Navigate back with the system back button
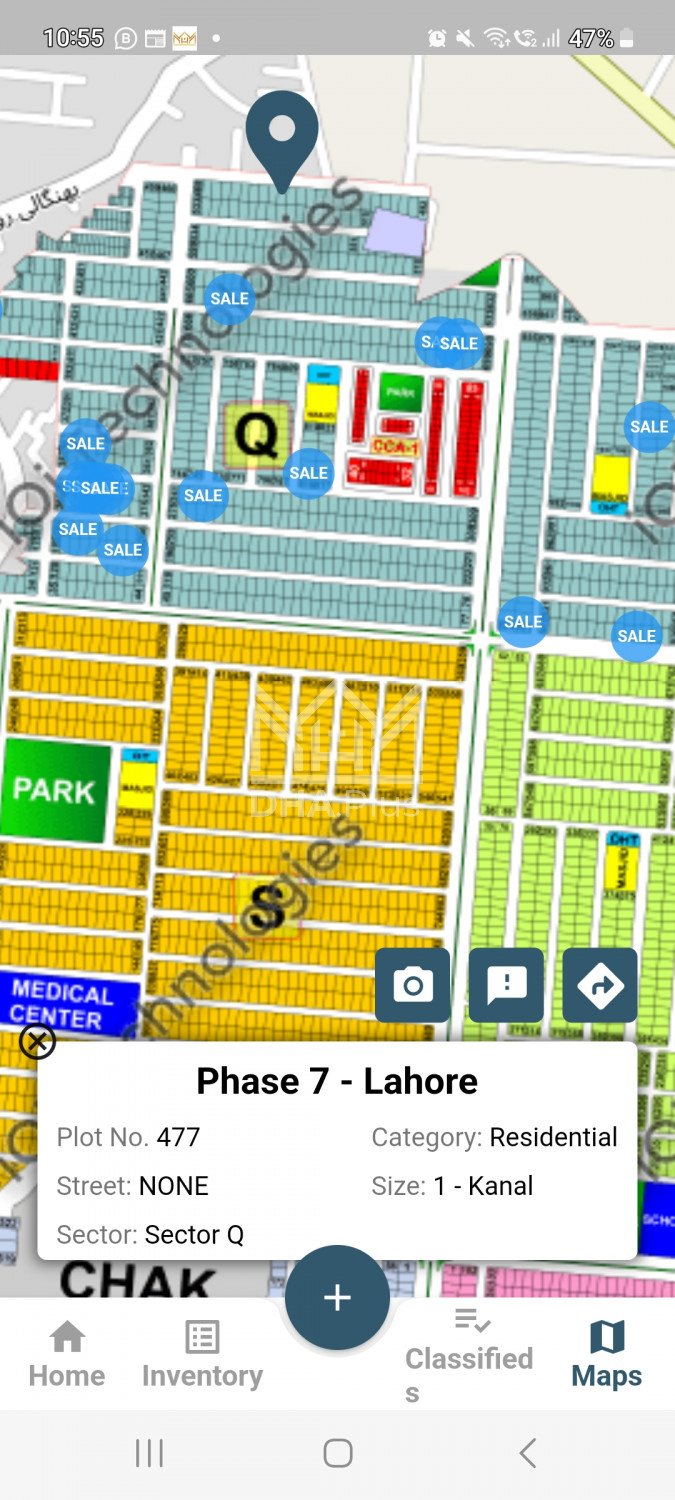 (527, 1453)
